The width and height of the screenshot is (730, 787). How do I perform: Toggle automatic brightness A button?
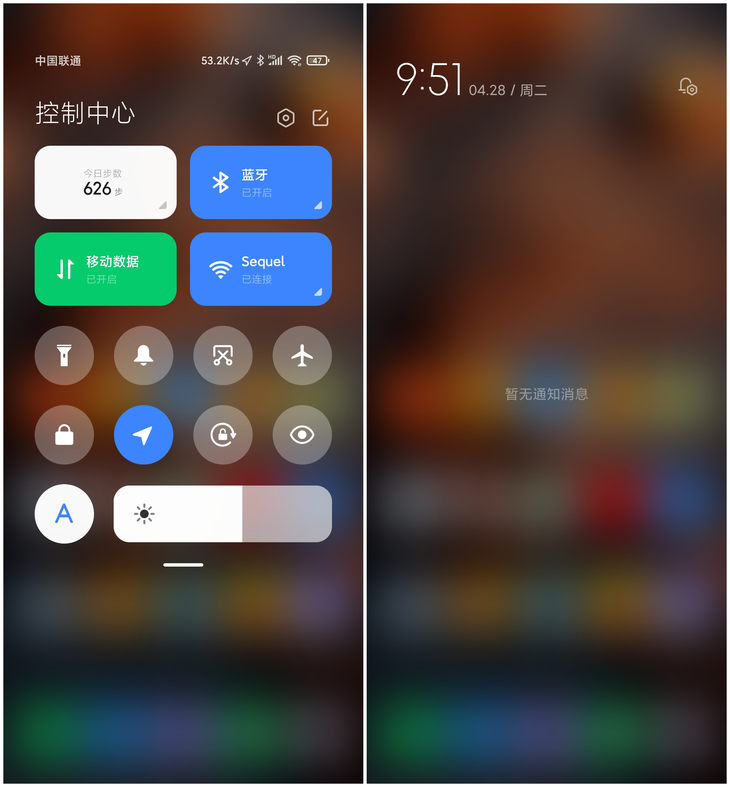tap(64, 514)
